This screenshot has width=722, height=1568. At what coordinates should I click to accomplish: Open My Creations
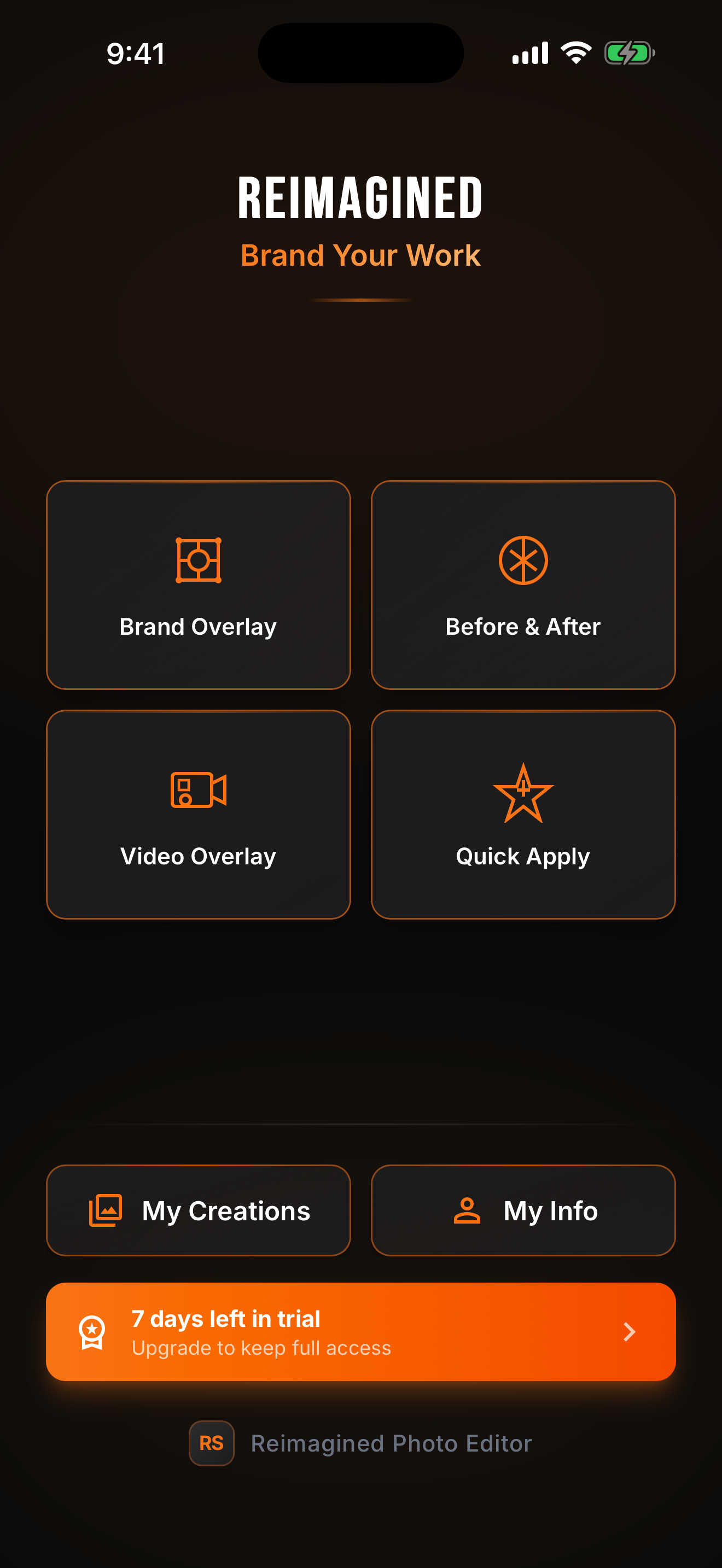(x=198, y=1210)
